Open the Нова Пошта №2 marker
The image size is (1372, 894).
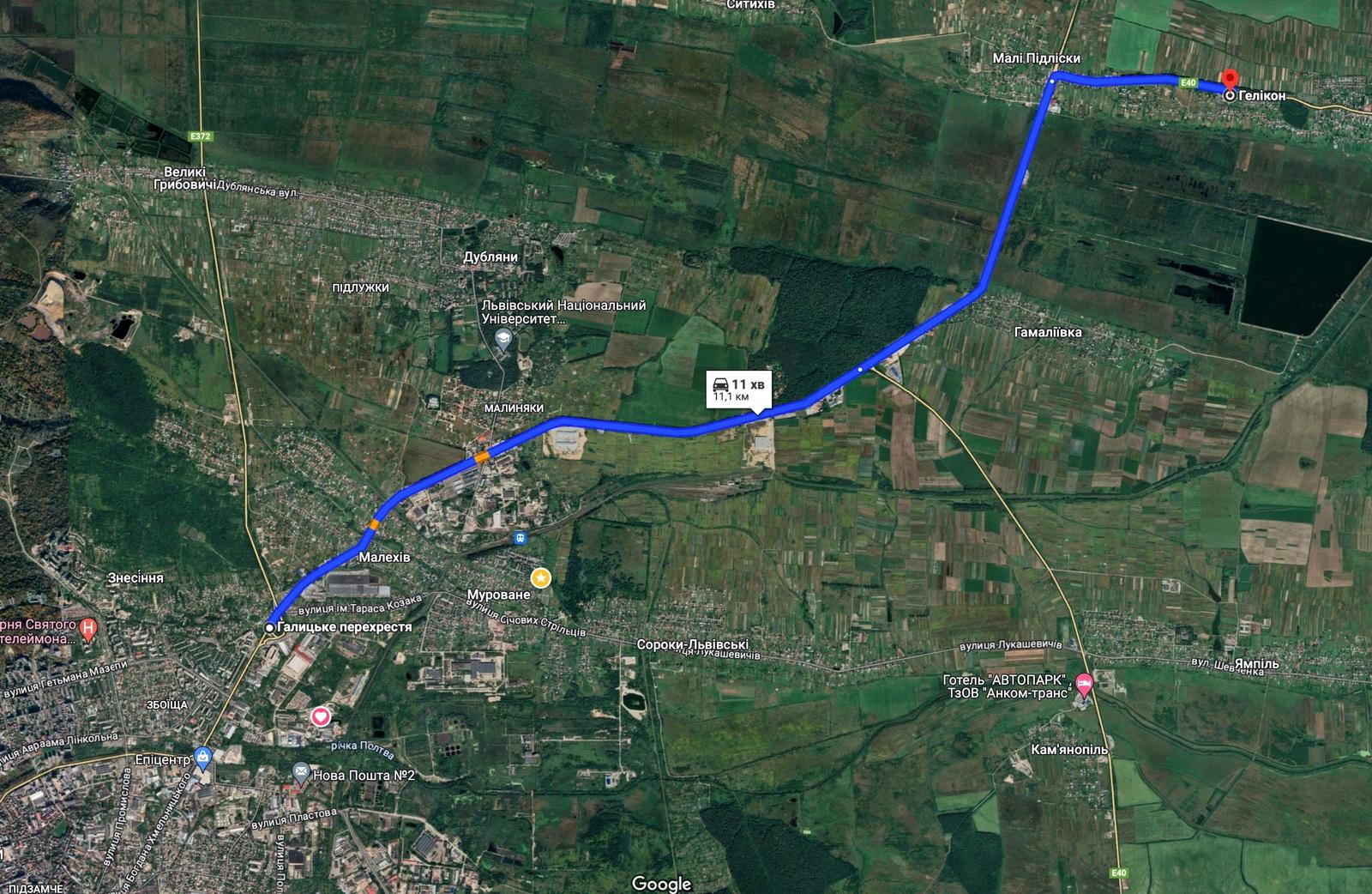pyautogui.click(x=301, y=771)
